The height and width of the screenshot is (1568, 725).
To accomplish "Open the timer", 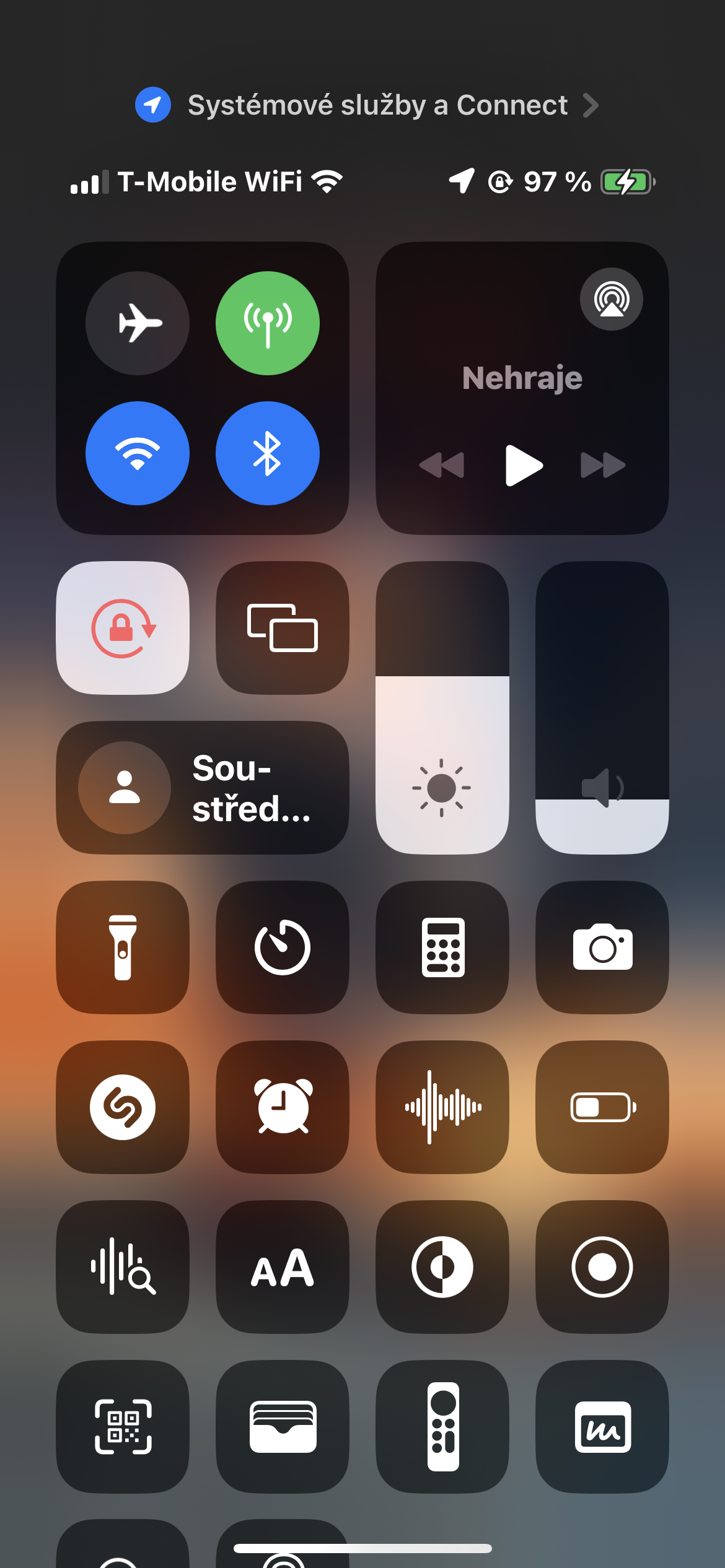I will 283,947.
